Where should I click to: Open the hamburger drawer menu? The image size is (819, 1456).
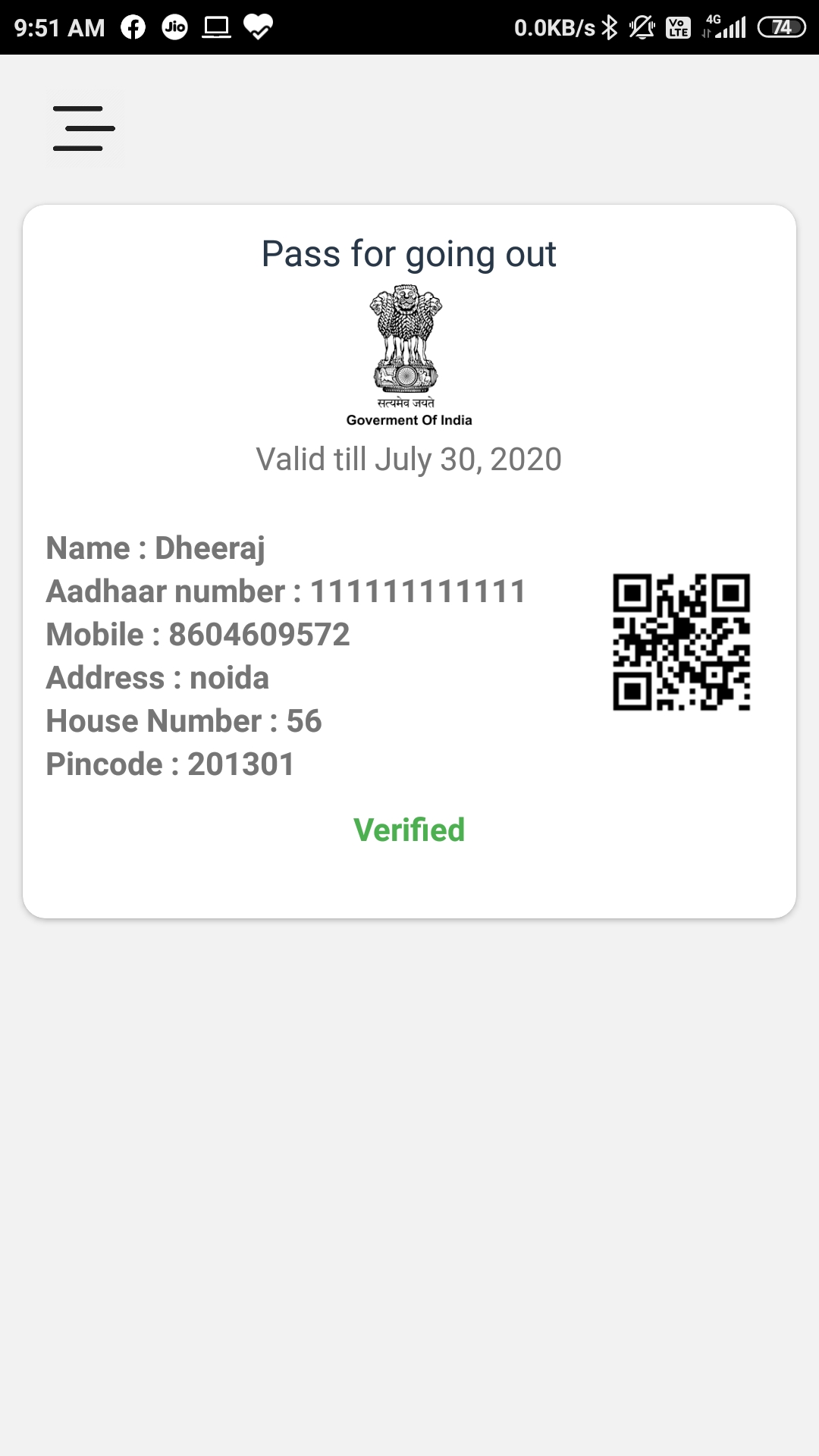[84, 128]
